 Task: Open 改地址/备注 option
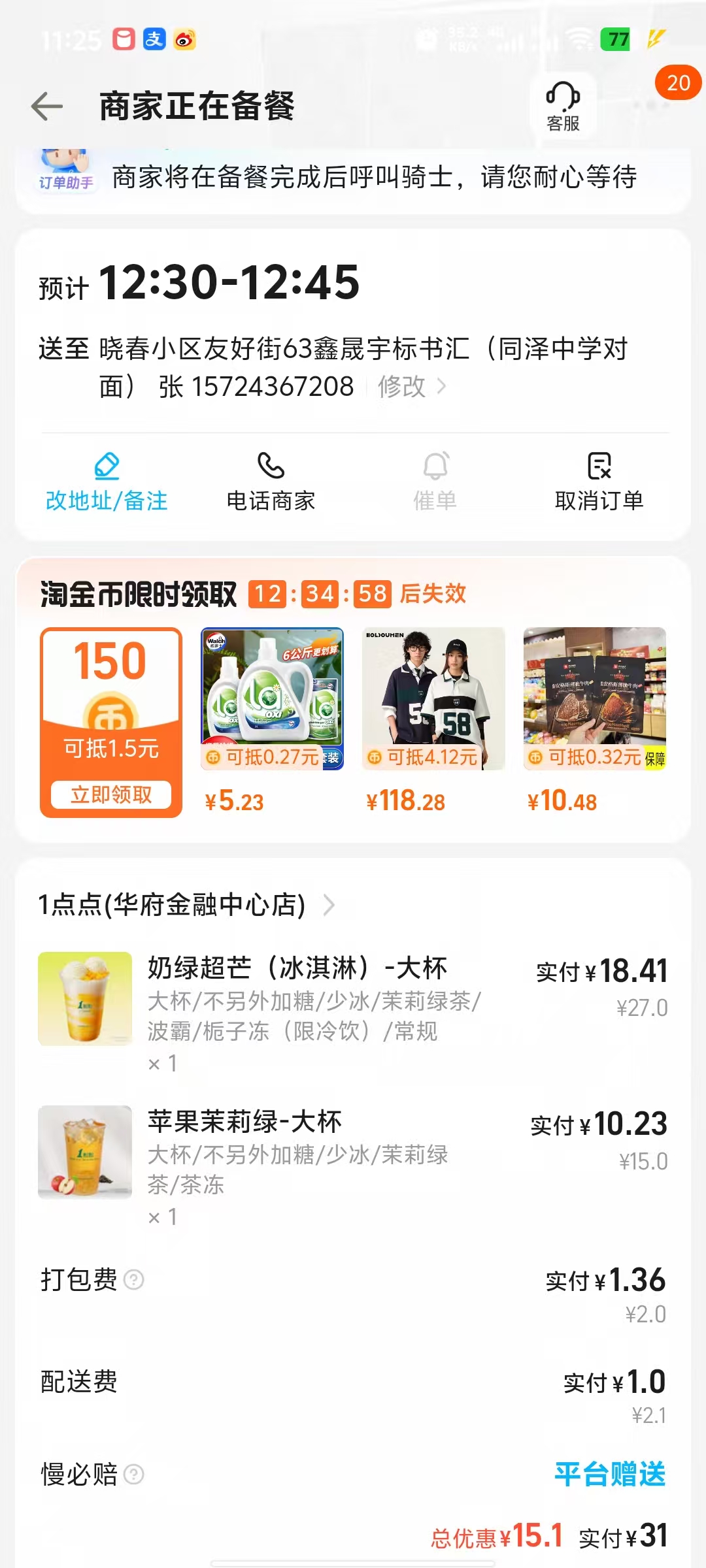[107, 482]
